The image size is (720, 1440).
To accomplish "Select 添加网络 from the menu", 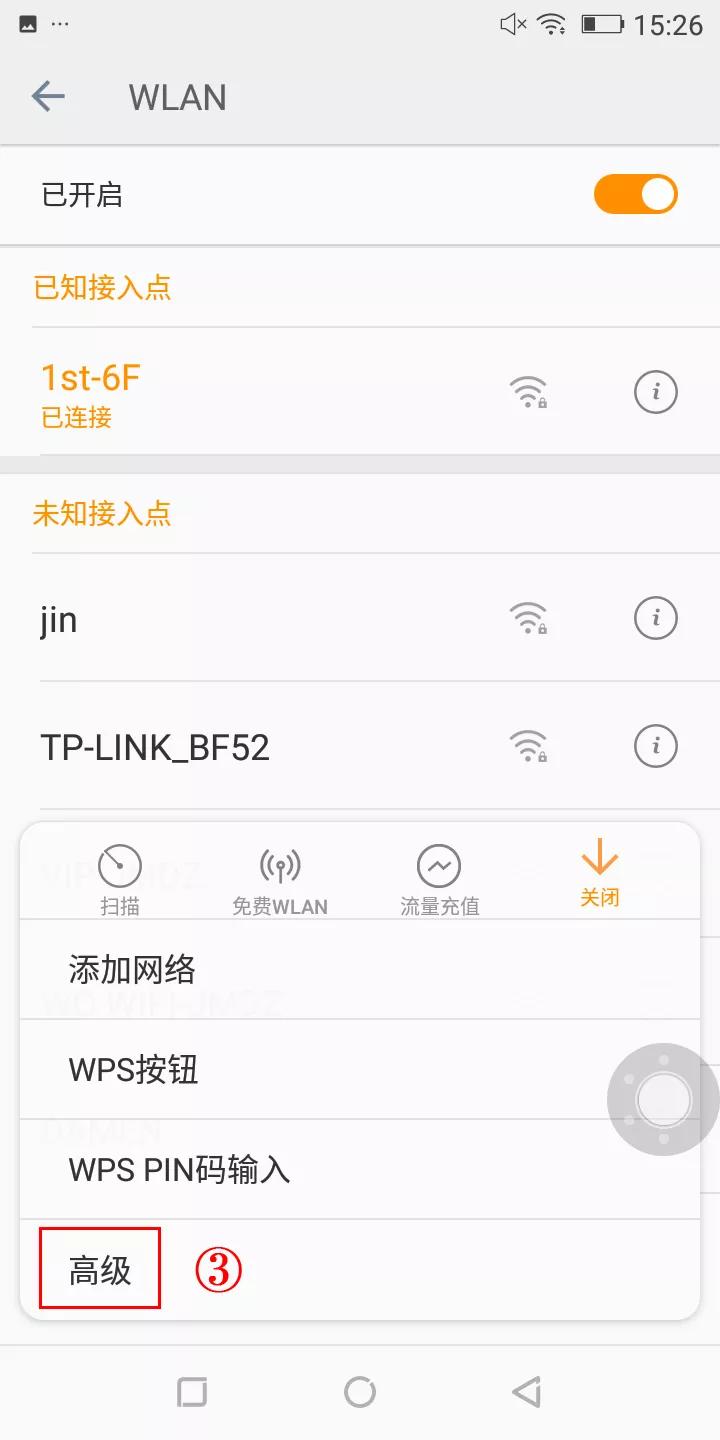I will (x=125, y=968).
